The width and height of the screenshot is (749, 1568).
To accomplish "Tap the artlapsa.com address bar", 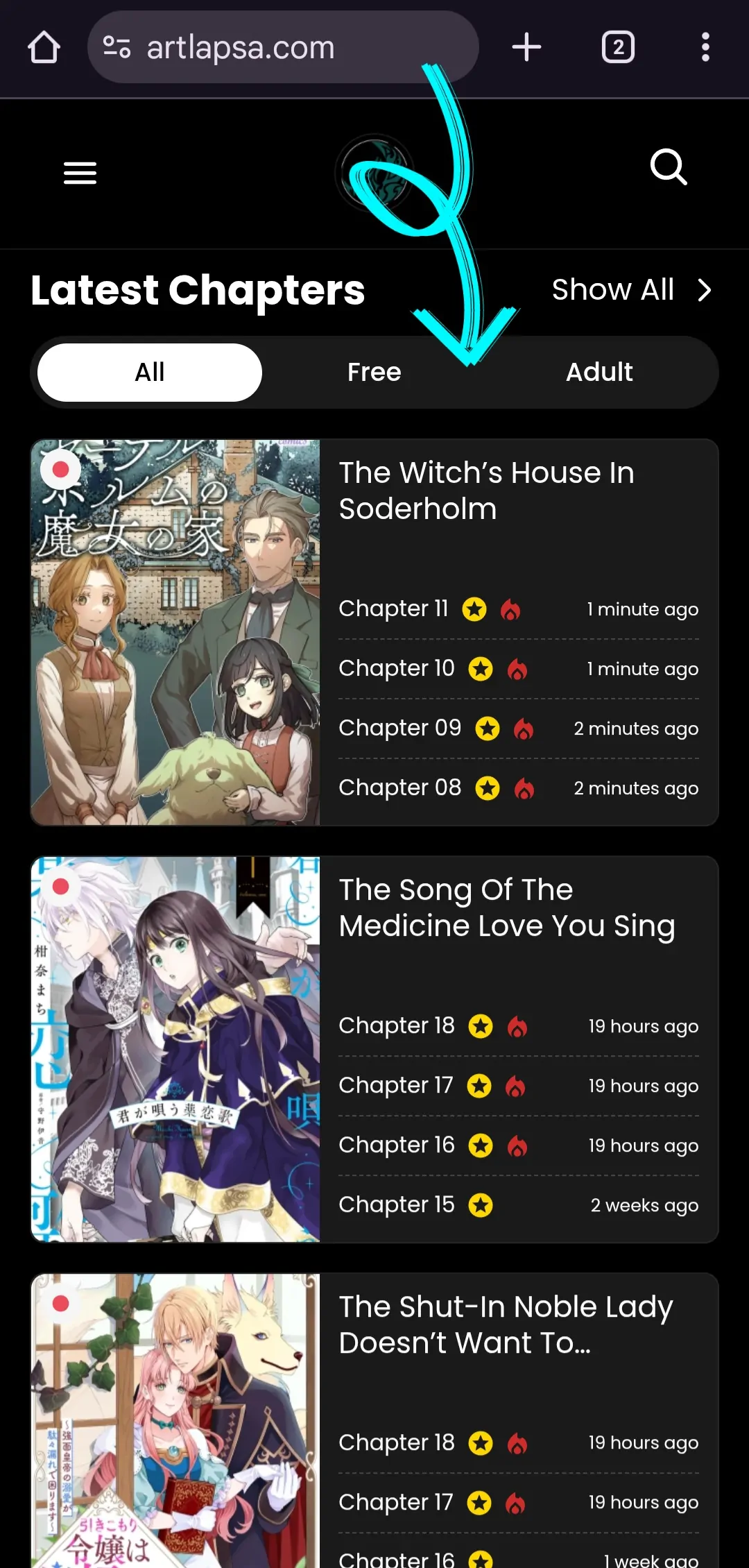I will click(x=283, y=47).
